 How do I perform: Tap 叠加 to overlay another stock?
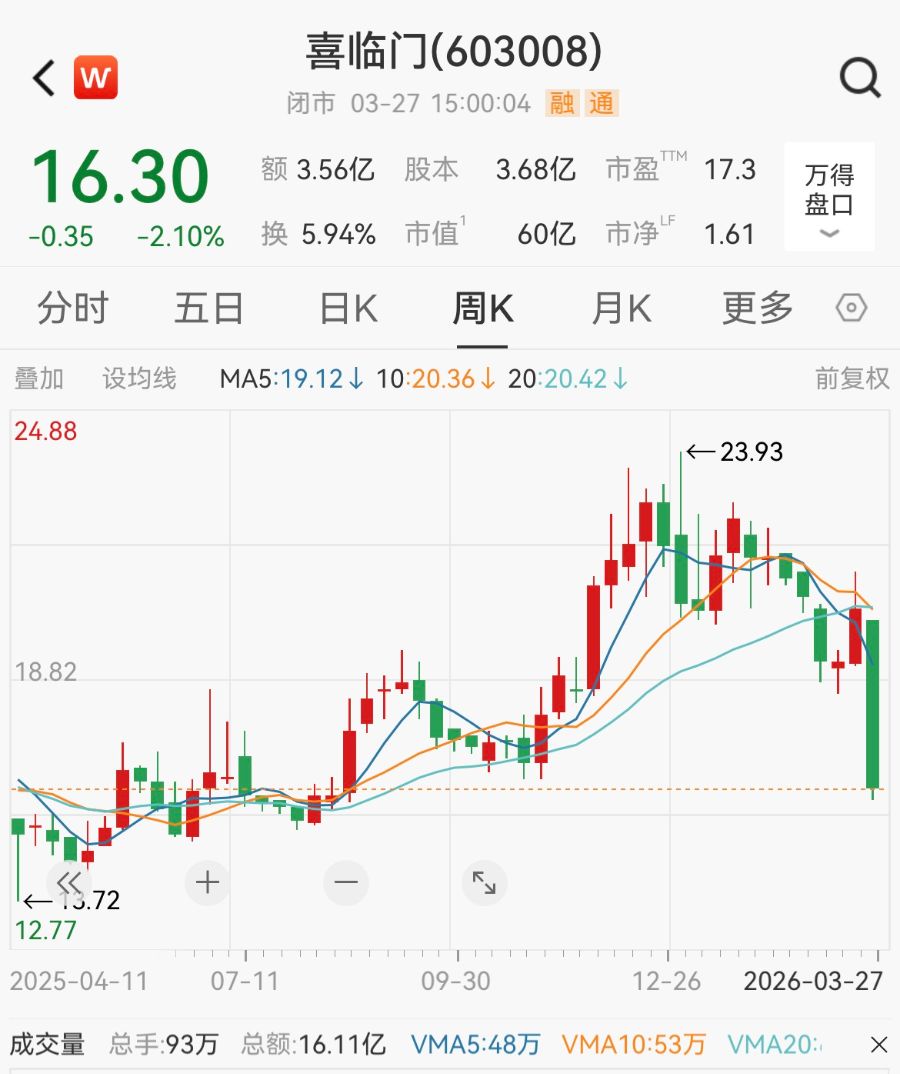(39, 379)
